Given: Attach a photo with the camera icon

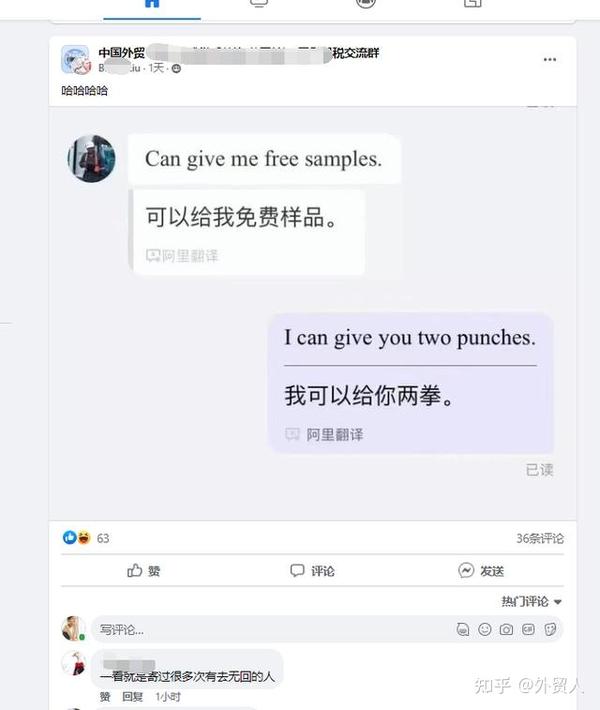Looking at the screenshot, I should click(507, 630).
